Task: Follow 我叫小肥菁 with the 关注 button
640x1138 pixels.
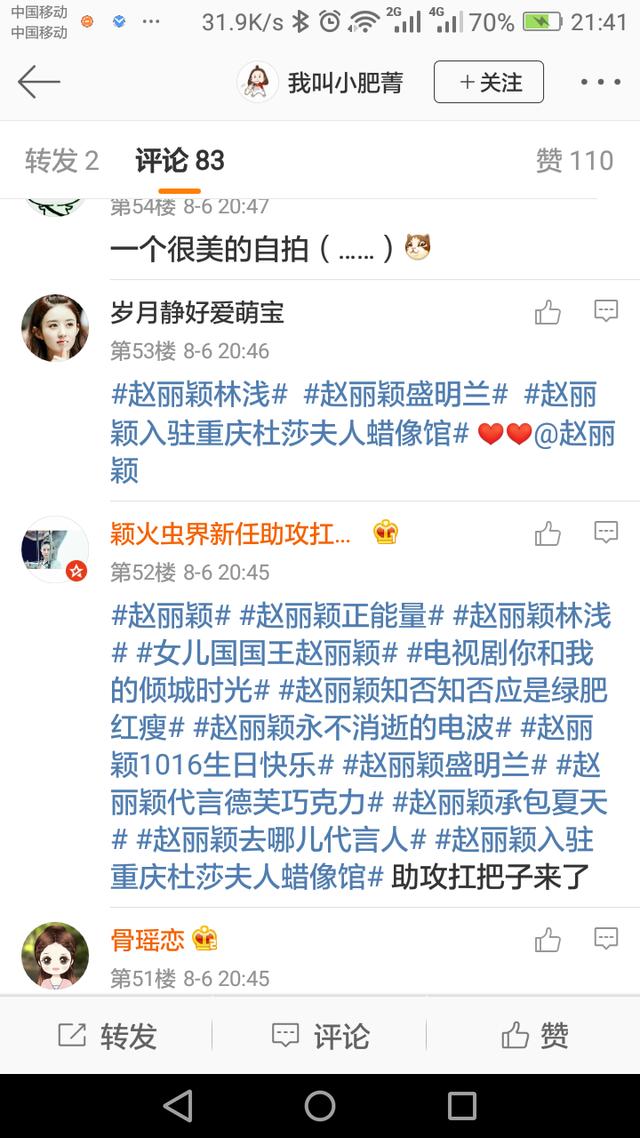Action: coord(488,82)
